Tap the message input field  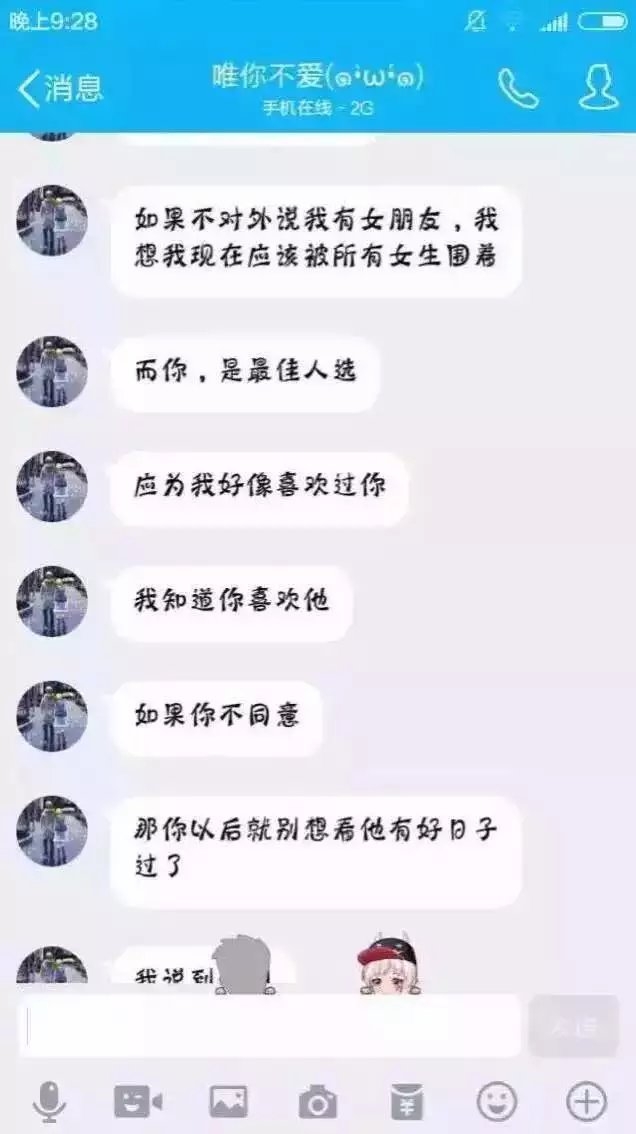[269, 1026]
